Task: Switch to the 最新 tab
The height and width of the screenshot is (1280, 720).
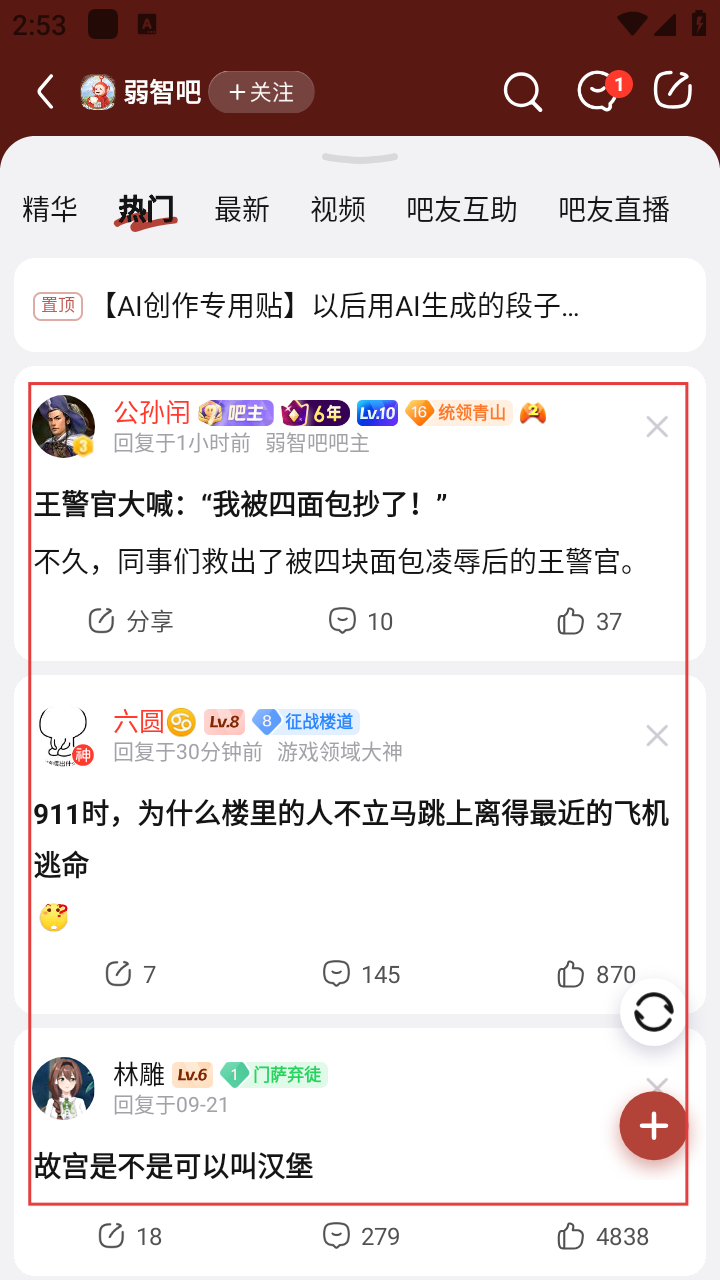Action: tap(242, 209)
